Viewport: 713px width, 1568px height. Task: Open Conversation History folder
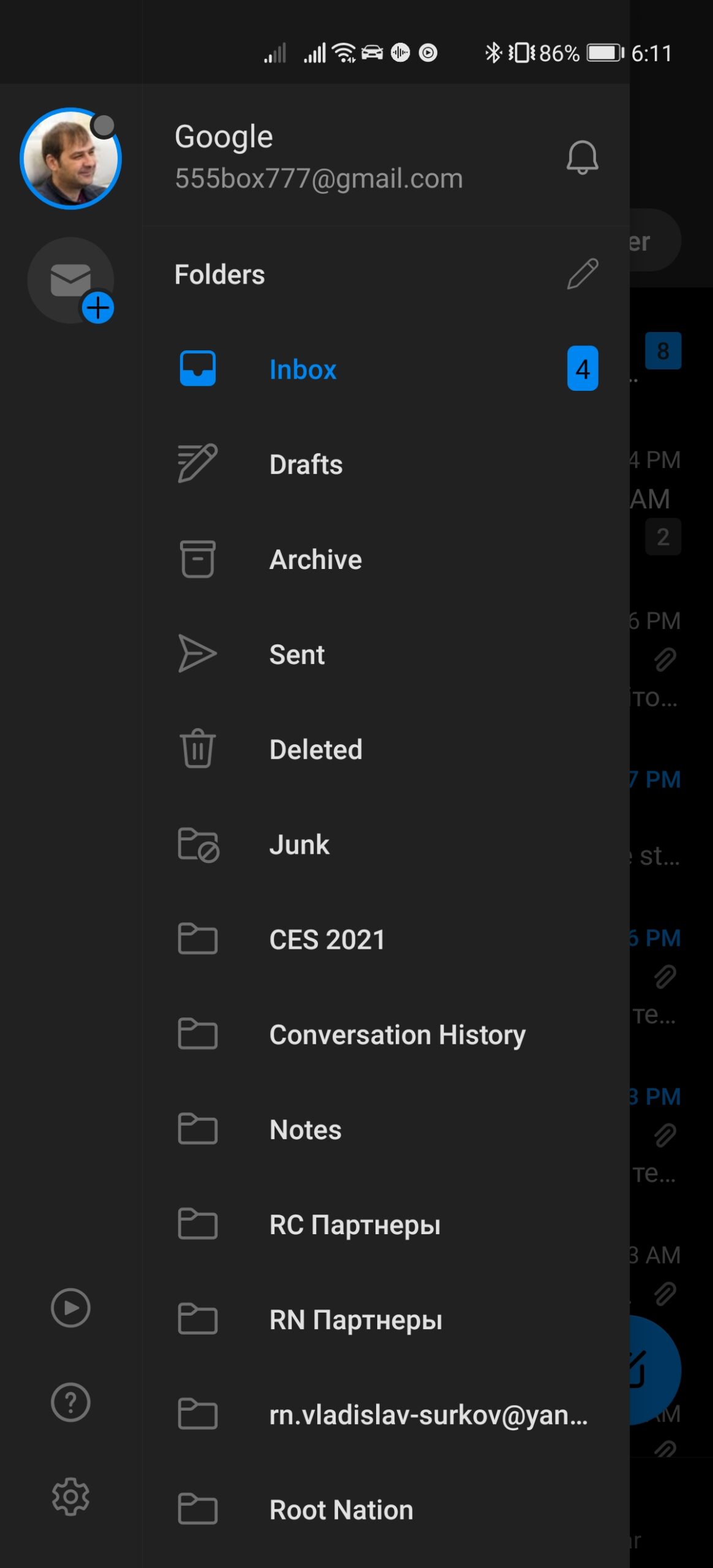[x=387, y=1035]
